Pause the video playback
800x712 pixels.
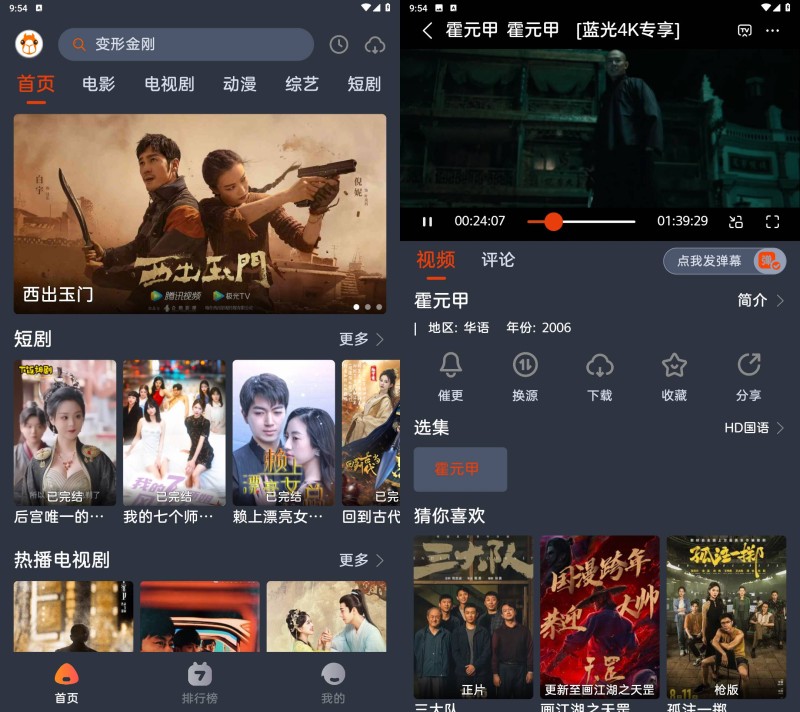(427, 222)
